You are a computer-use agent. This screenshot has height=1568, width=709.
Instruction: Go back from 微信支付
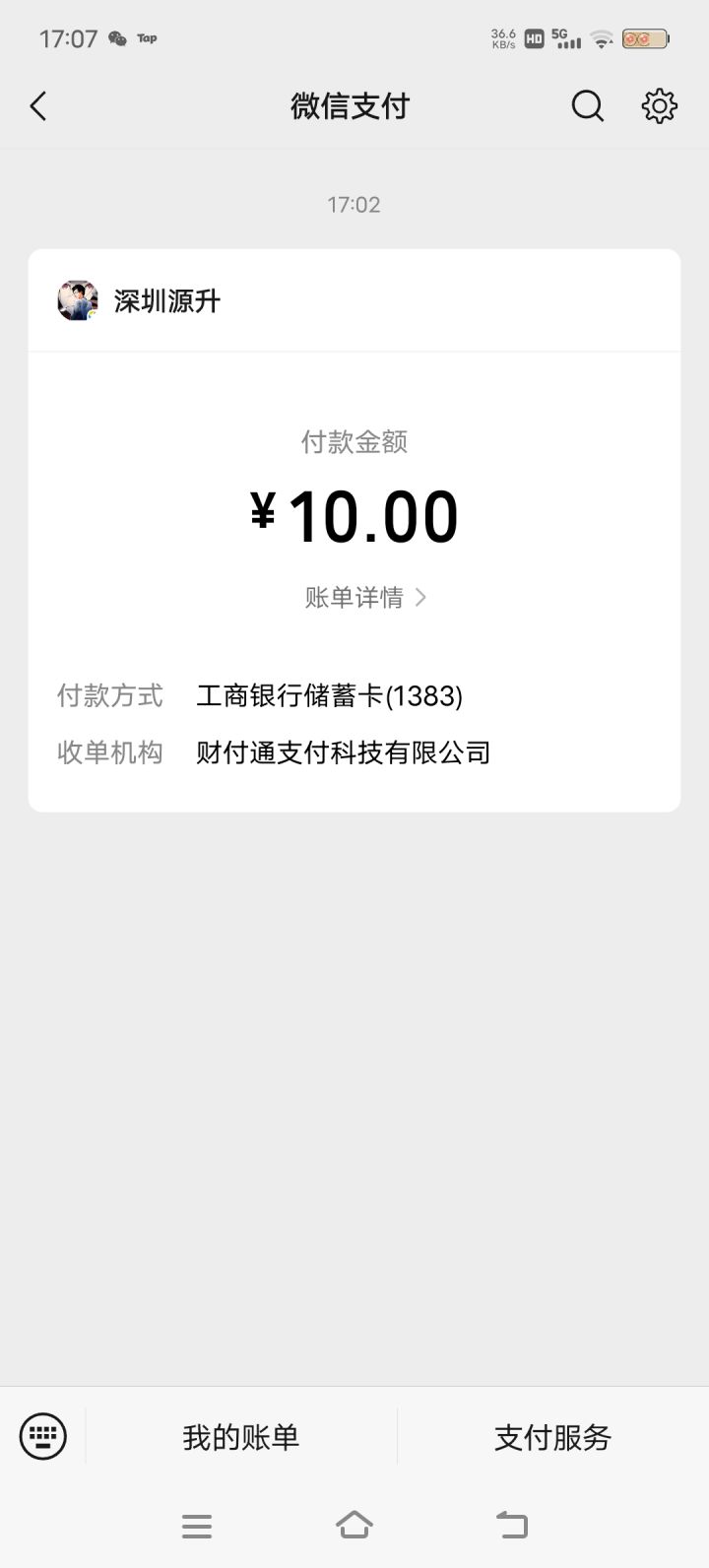[38, 106]
